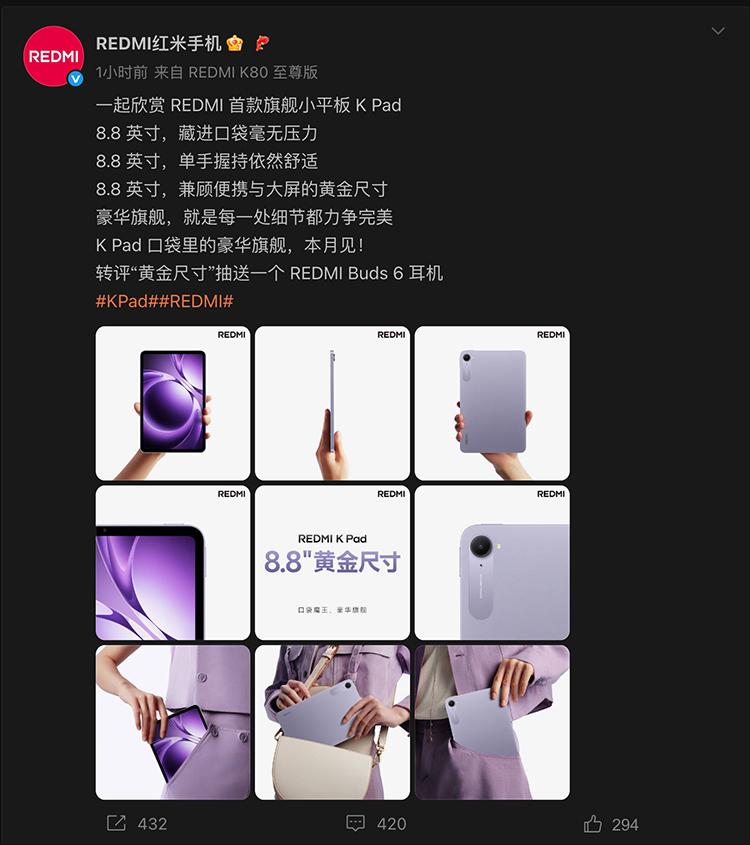This screenshot has width=750, height=845.
Task: View the tablet in handbag photo
Action: [332, 722]
